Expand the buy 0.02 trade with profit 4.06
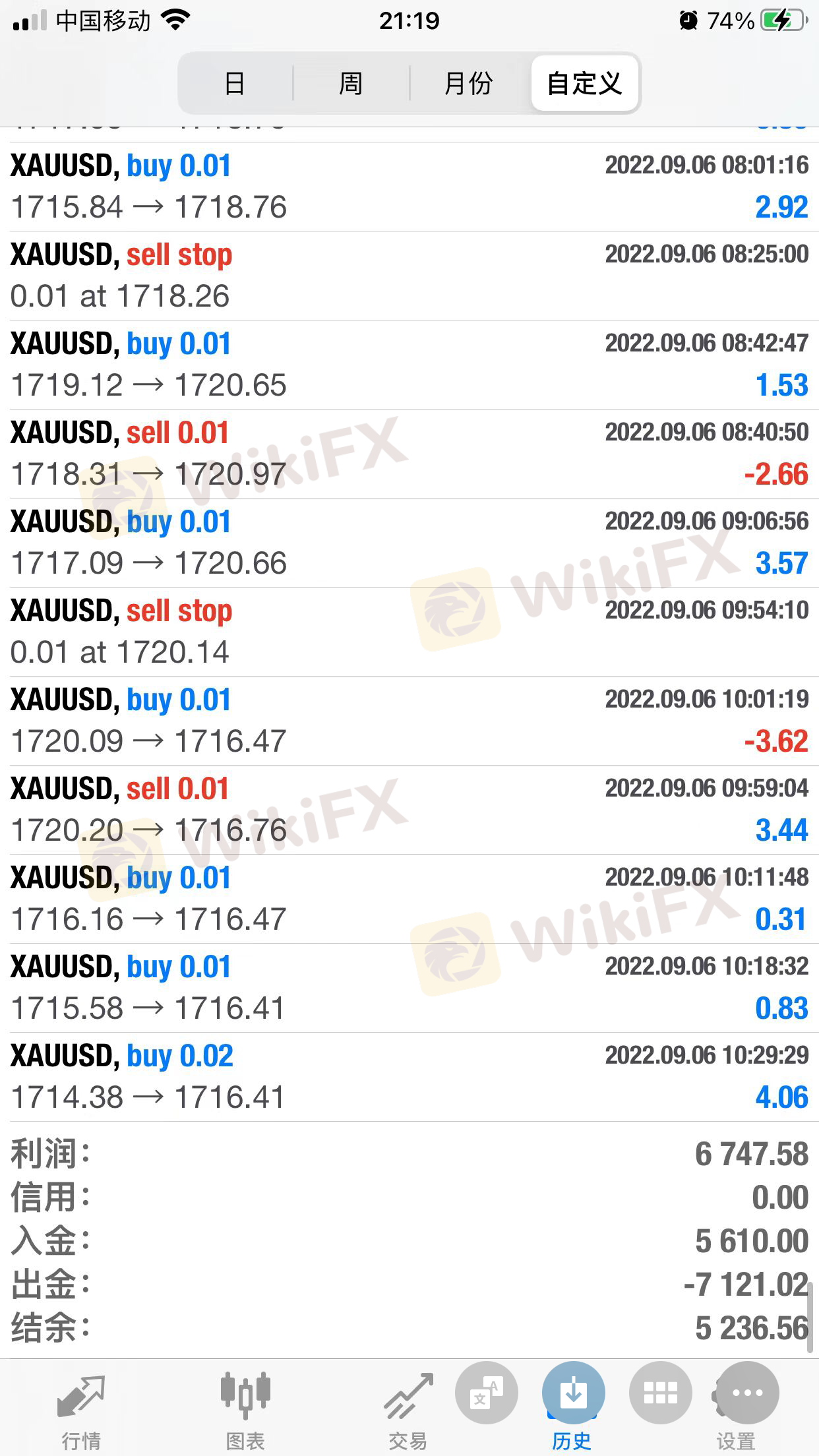The width and height of the screenshot is (819, 1456). (409, 1077)
